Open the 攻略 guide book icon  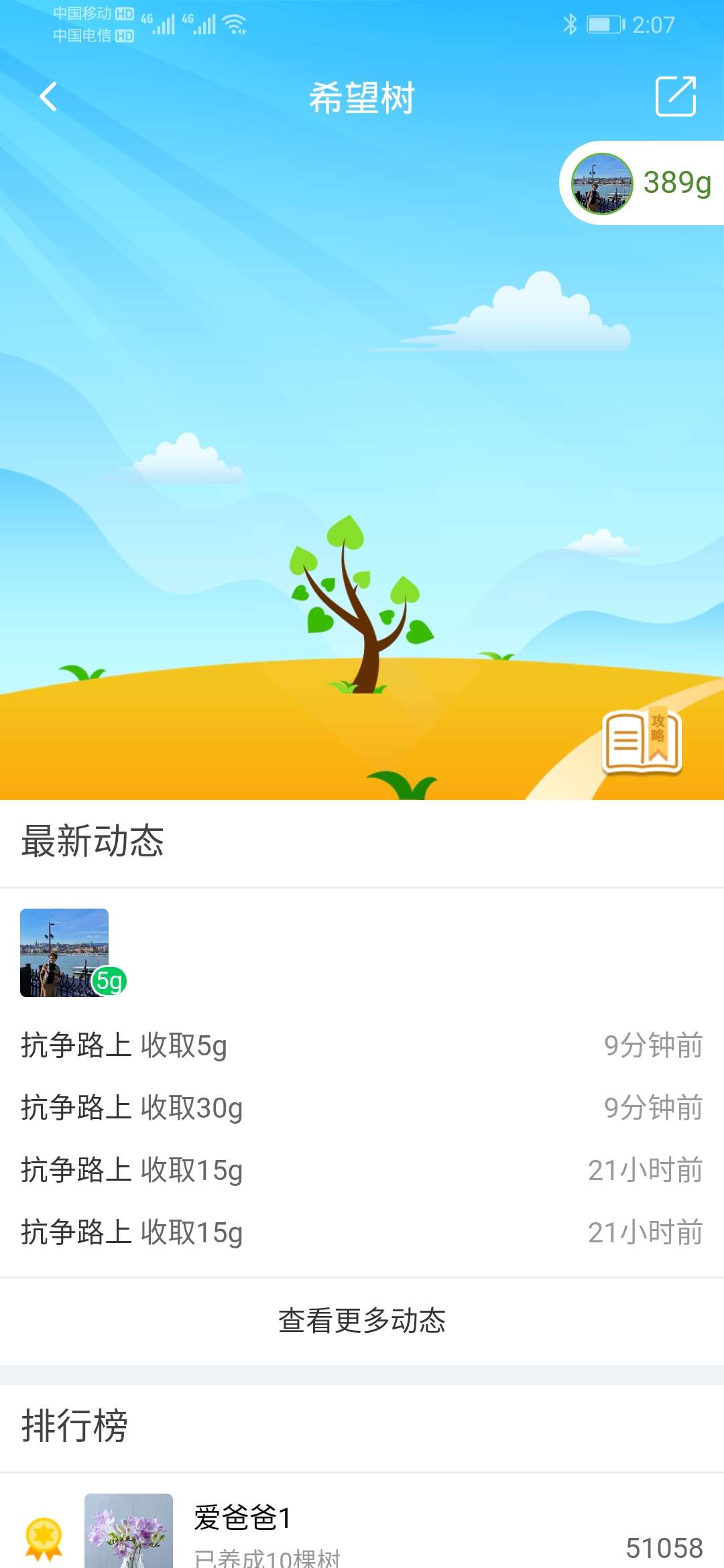pyautogui.click(x=642, y=742)
